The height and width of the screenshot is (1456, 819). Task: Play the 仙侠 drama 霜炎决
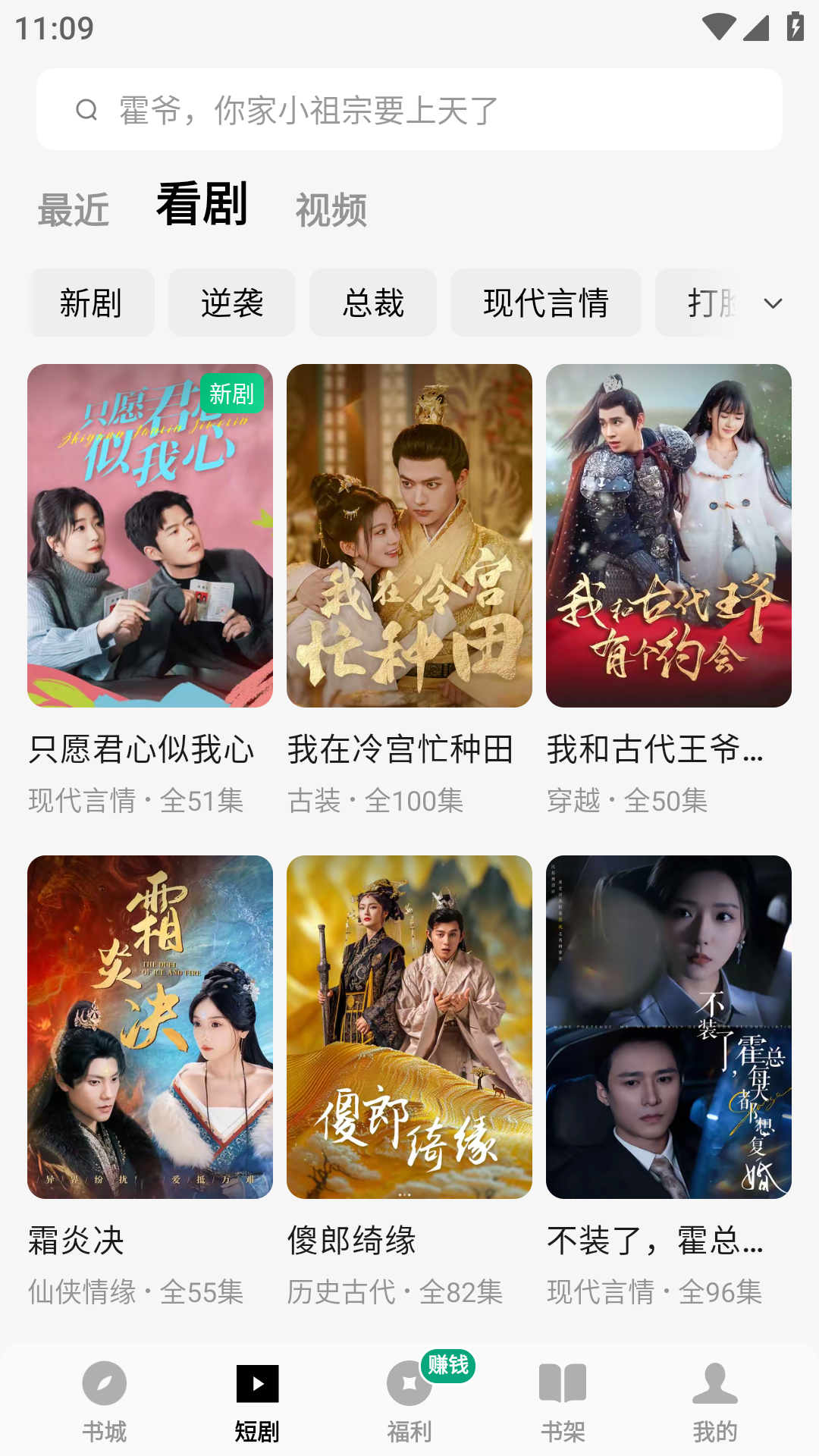pyautogui.click(x=150, y=1027)
